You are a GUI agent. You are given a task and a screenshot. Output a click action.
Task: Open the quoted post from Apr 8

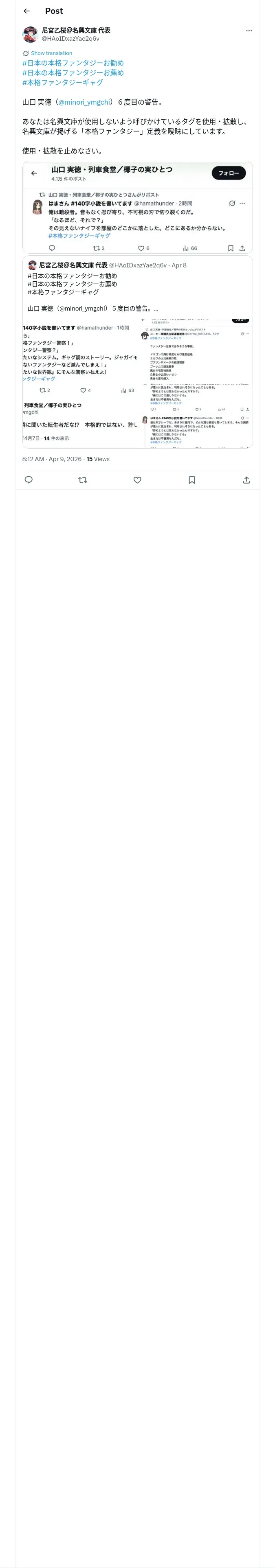coord(137,352)
